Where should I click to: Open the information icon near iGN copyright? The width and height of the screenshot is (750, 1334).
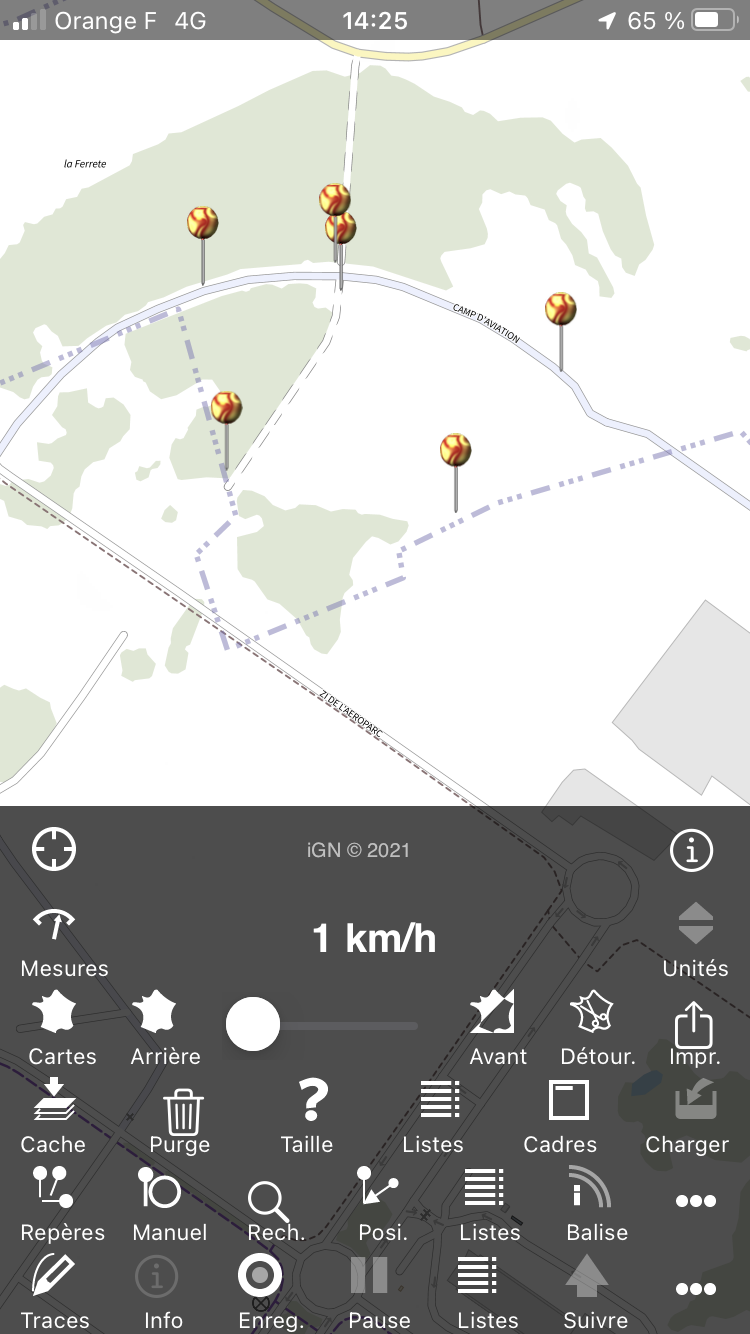point(691,850)
